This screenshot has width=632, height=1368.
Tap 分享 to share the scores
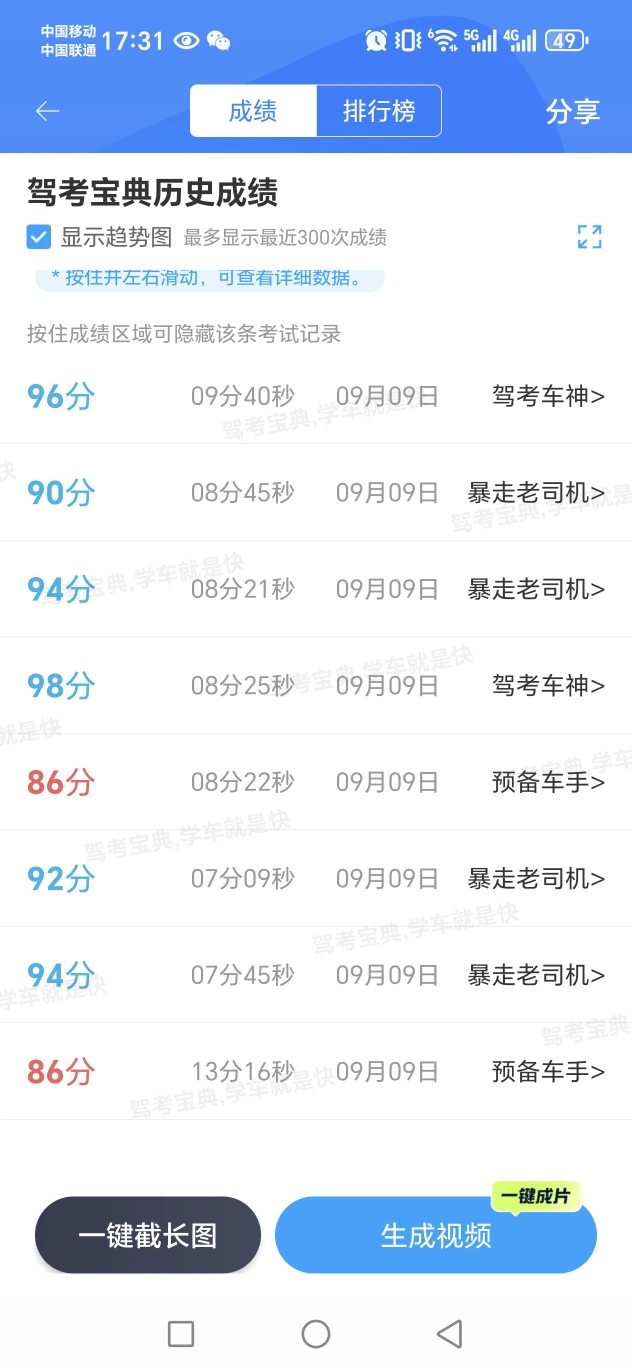click(x=572, y=111)
